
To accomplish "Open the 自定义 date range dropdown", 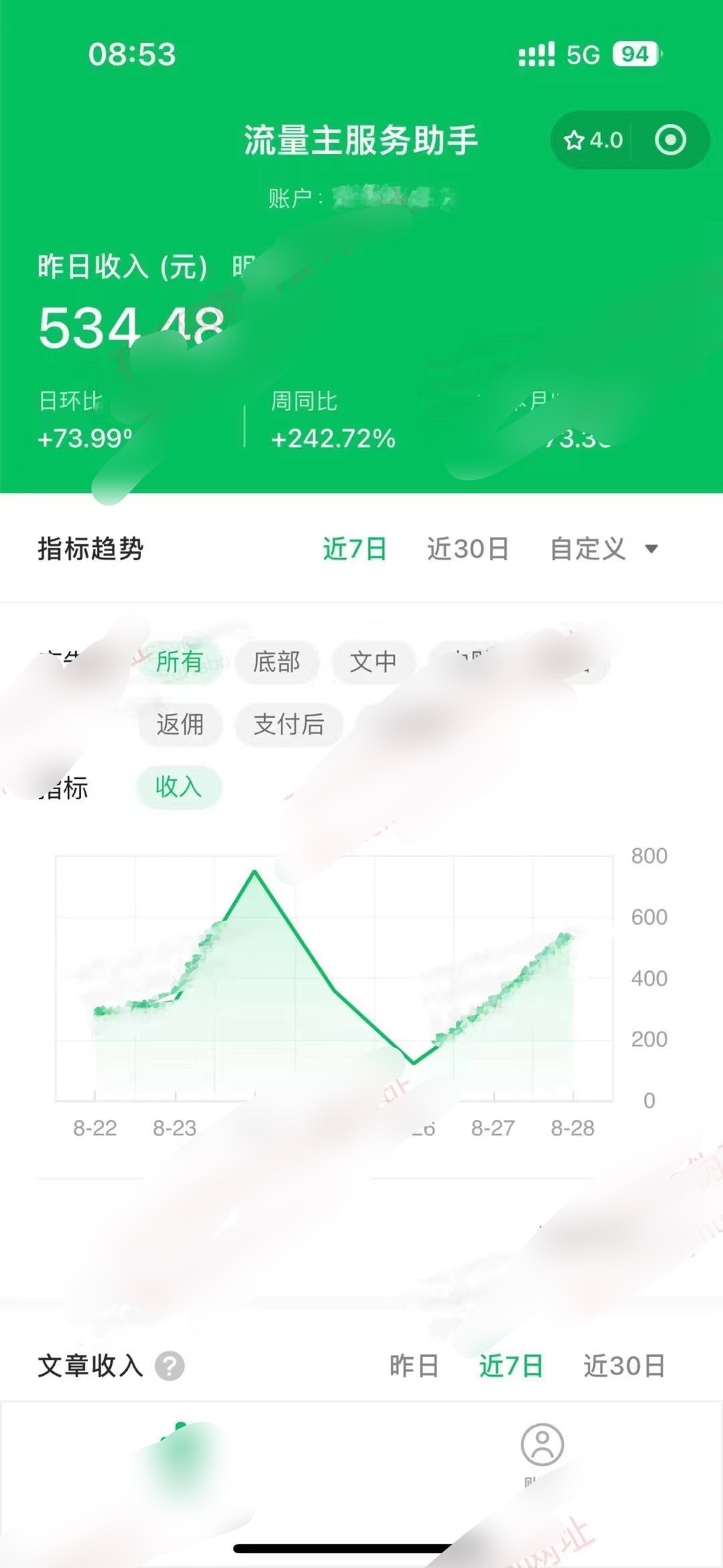I will [604, 549].
